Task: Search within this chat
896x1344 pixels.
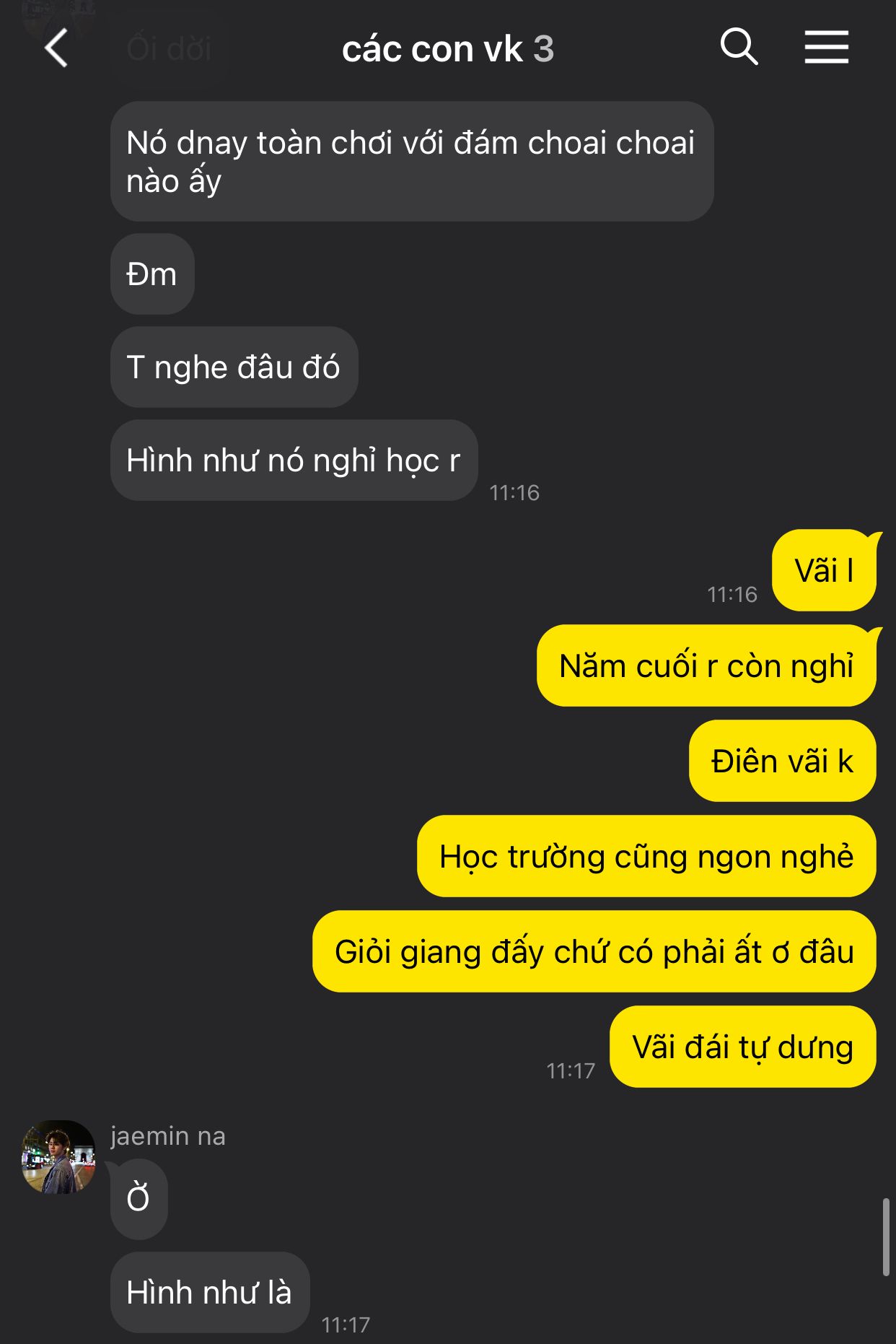Action: (x=739, y=48)
